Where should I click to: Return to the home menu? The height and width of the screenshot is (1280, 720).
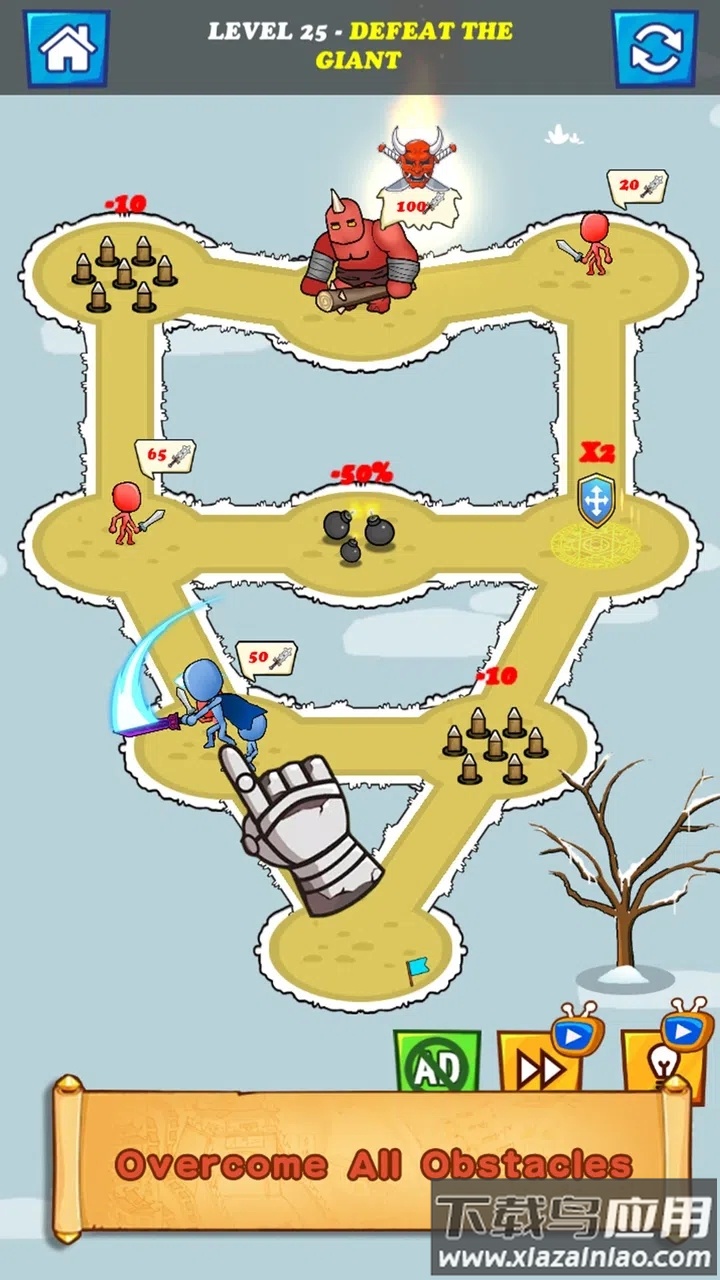[x=67, y=48]
